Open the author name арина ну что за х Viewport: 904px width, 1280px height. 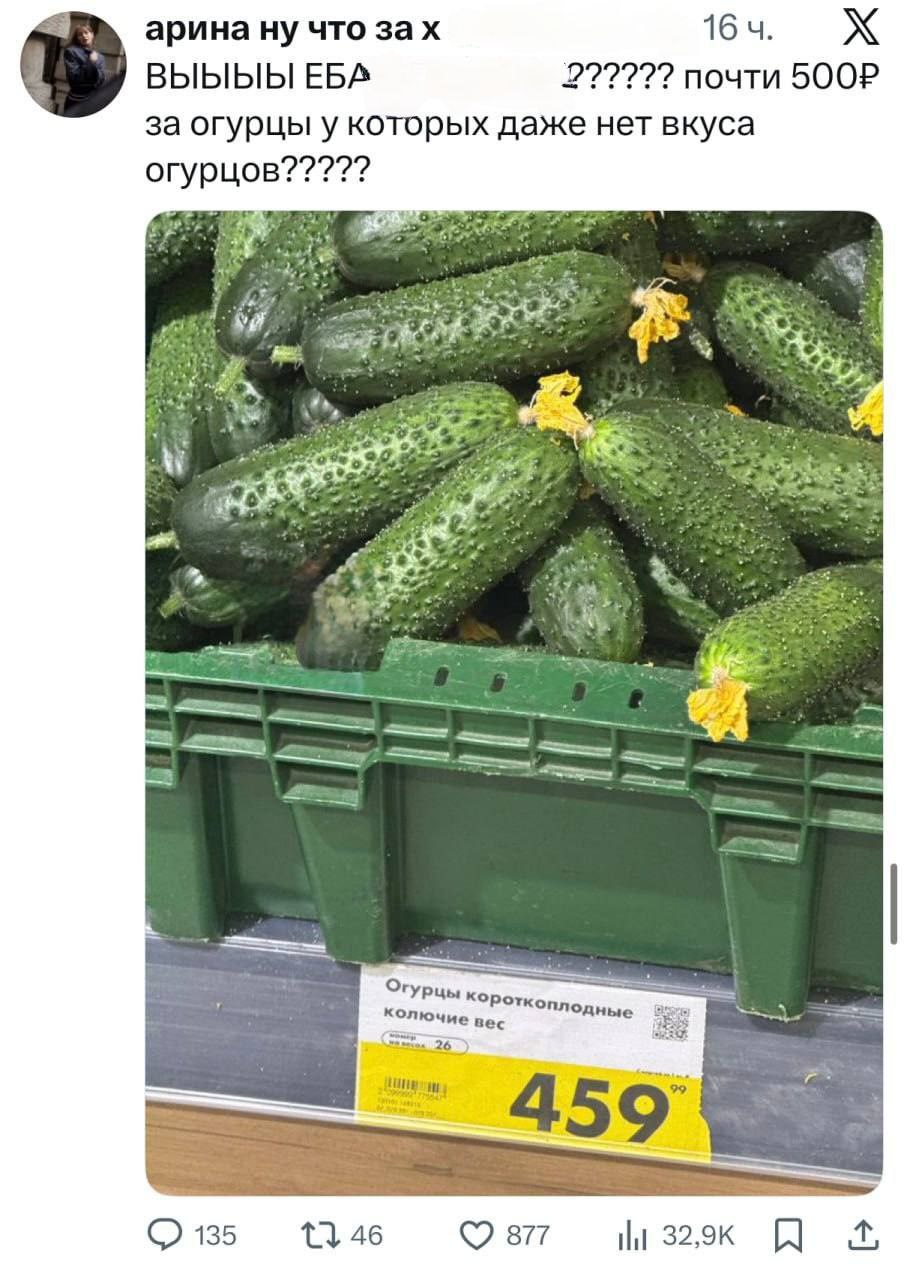point(293,31)
